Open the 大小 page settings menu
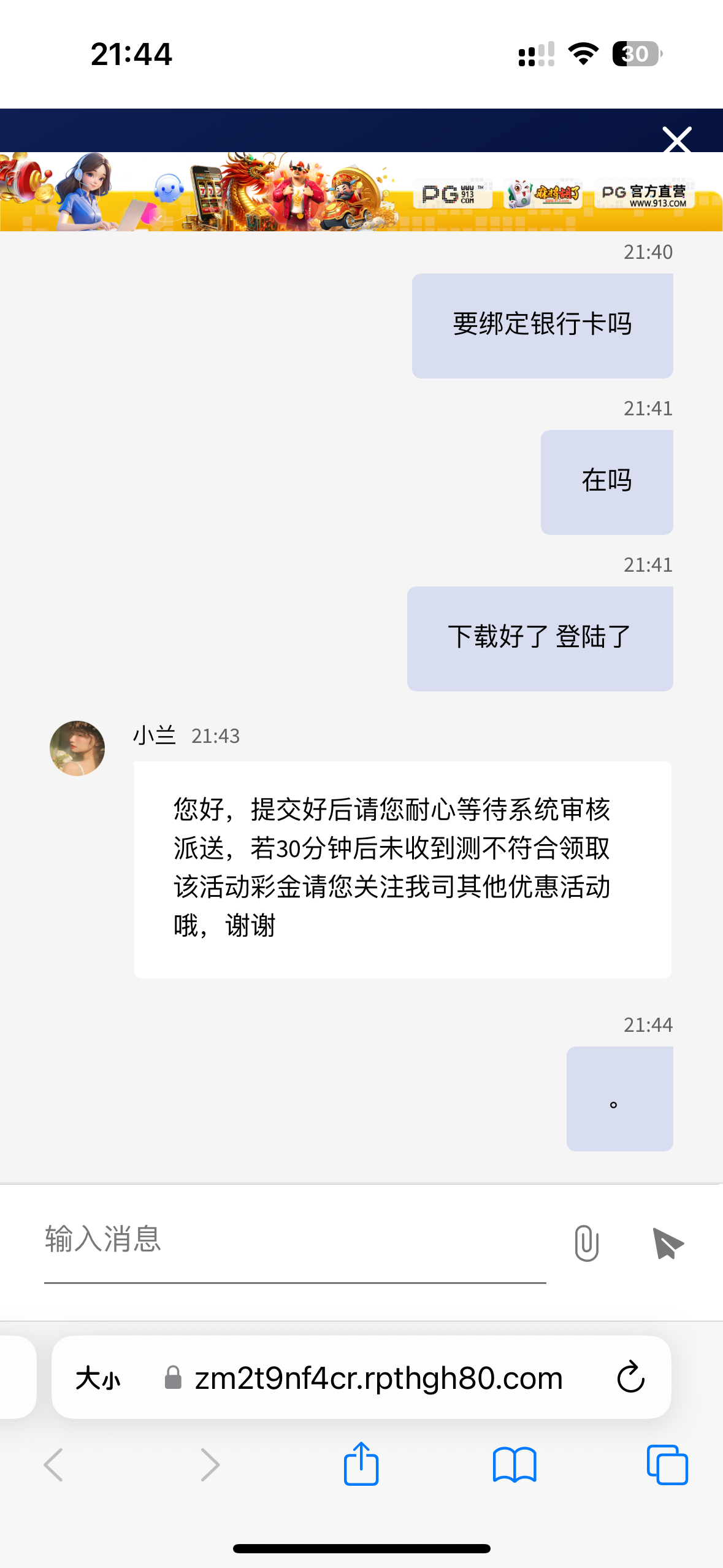 [98, 1378]
